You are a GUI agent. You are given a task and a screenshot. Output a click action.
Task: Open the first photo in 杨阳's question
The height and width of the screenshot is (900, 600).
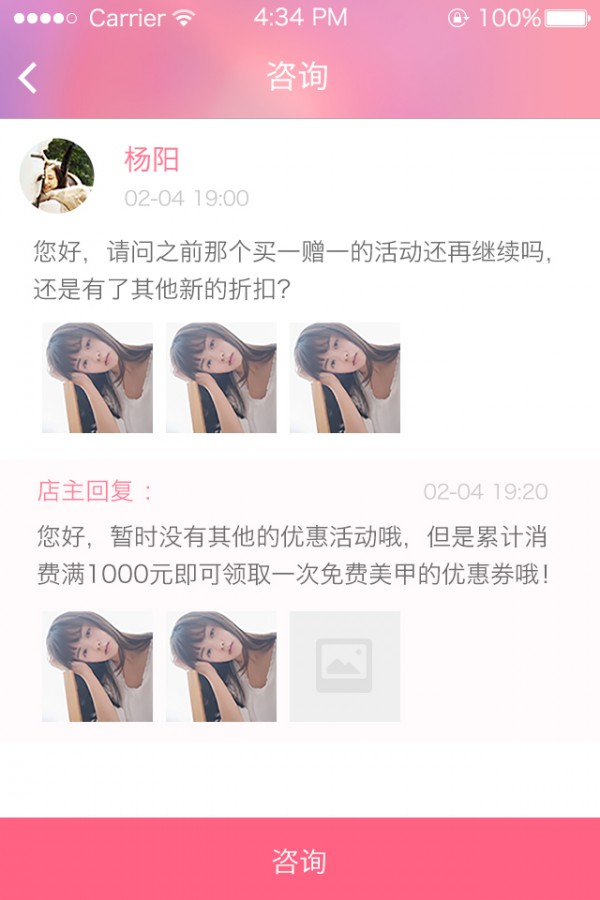click(x=97, y=377)
